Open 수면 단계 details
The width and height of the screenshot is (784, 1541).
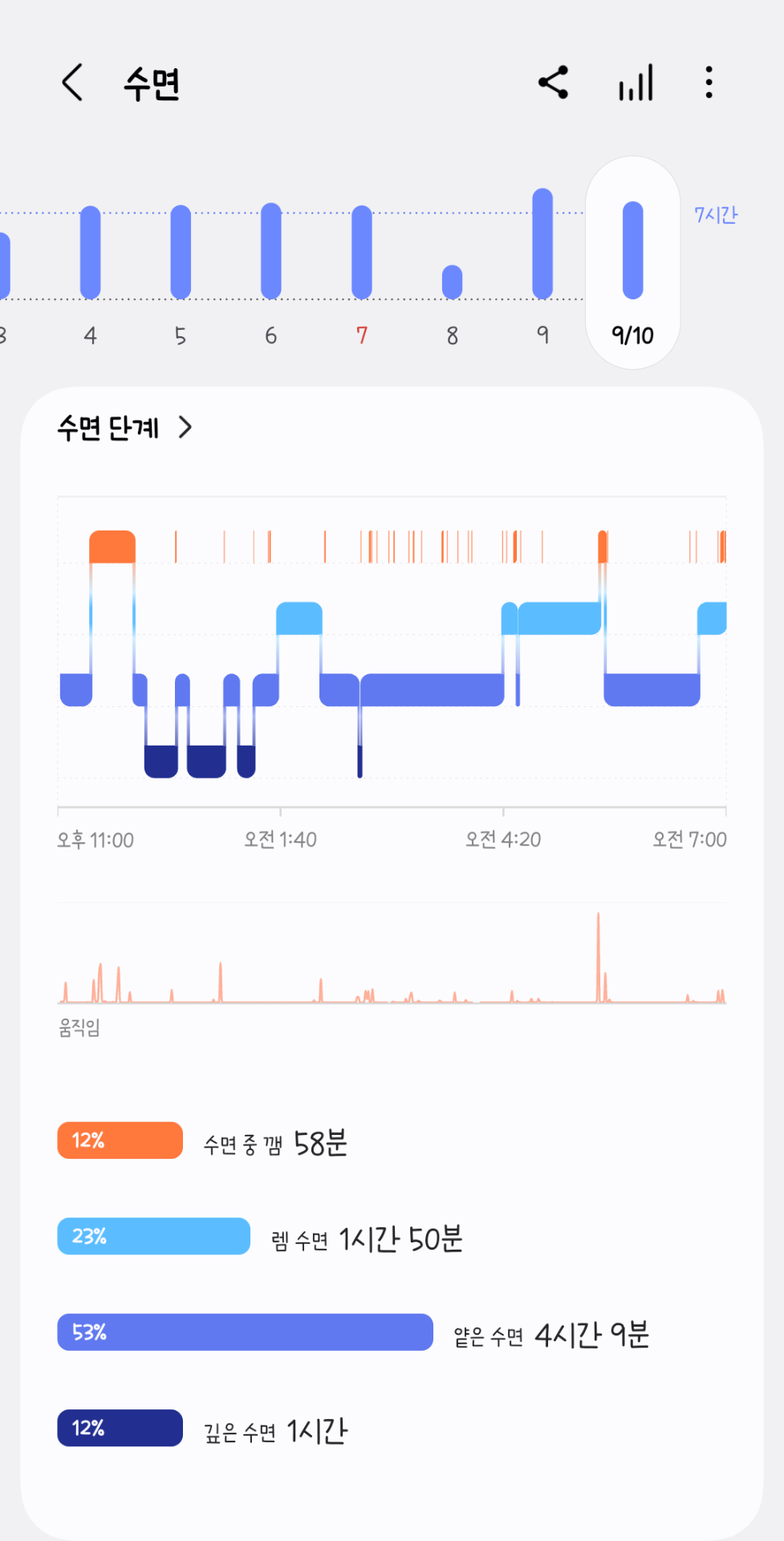click(124, 428)
